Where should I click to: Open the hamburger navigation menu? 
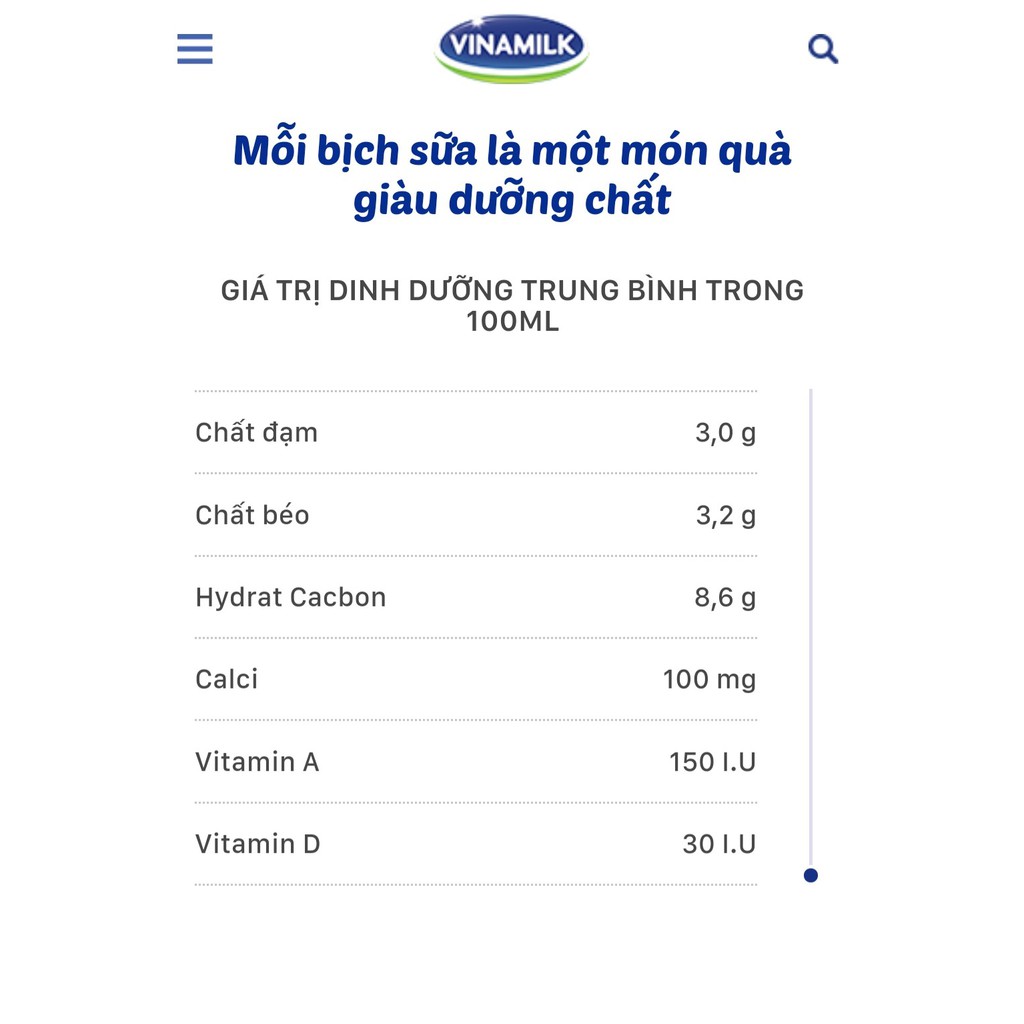click(x=195, y=49)
